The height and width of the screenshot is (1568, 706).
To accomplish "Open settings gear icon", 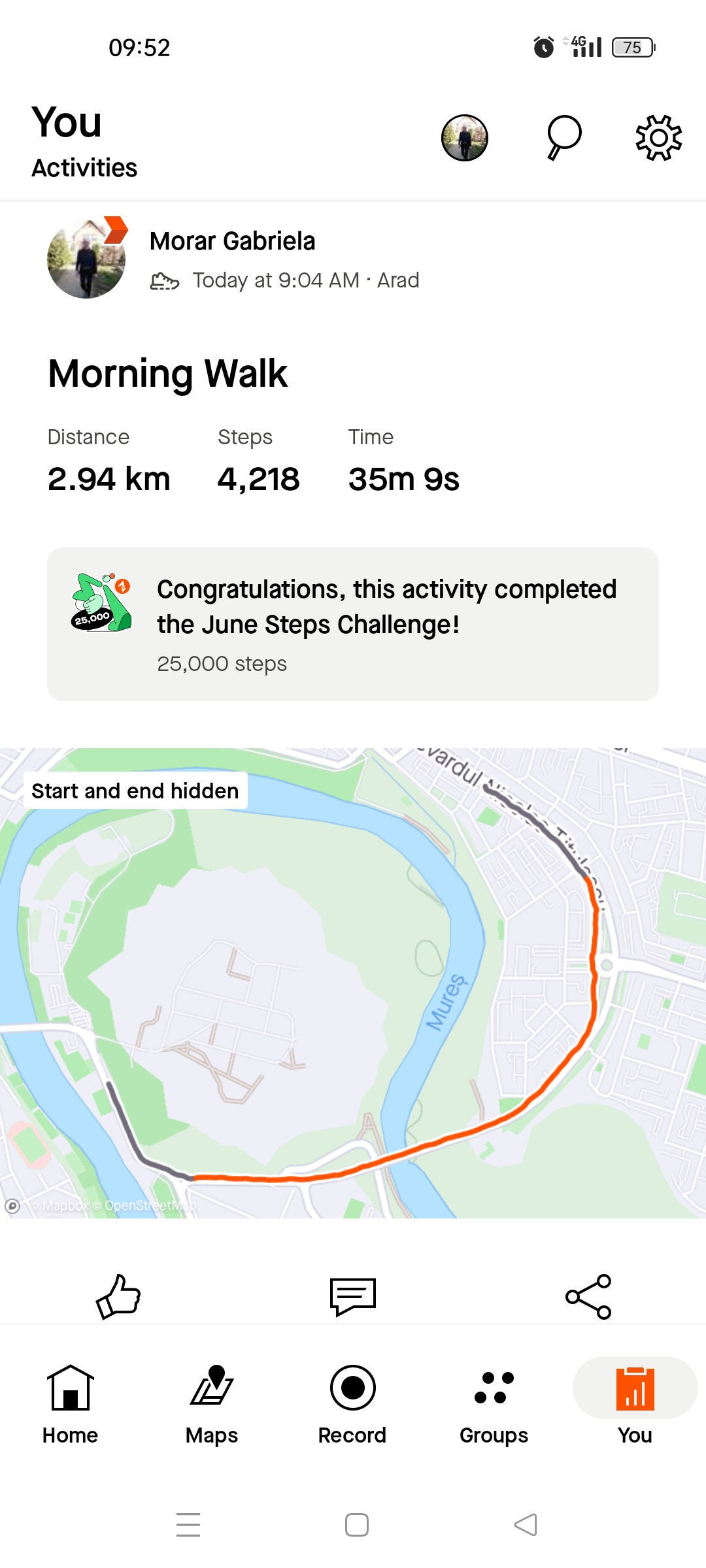I will (658, 138).
